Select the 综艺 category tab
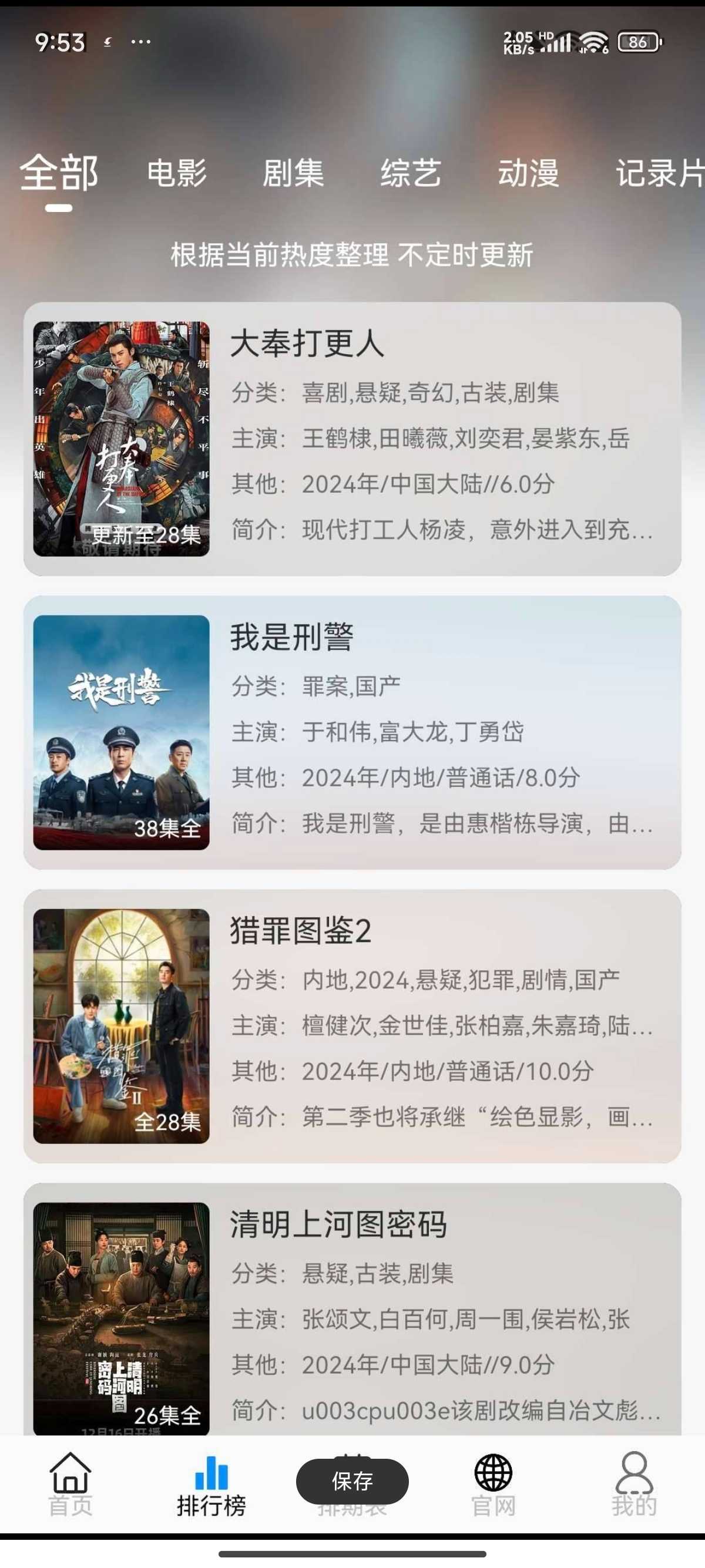Viewport: 705px width, 1568px height. [411, 173]
